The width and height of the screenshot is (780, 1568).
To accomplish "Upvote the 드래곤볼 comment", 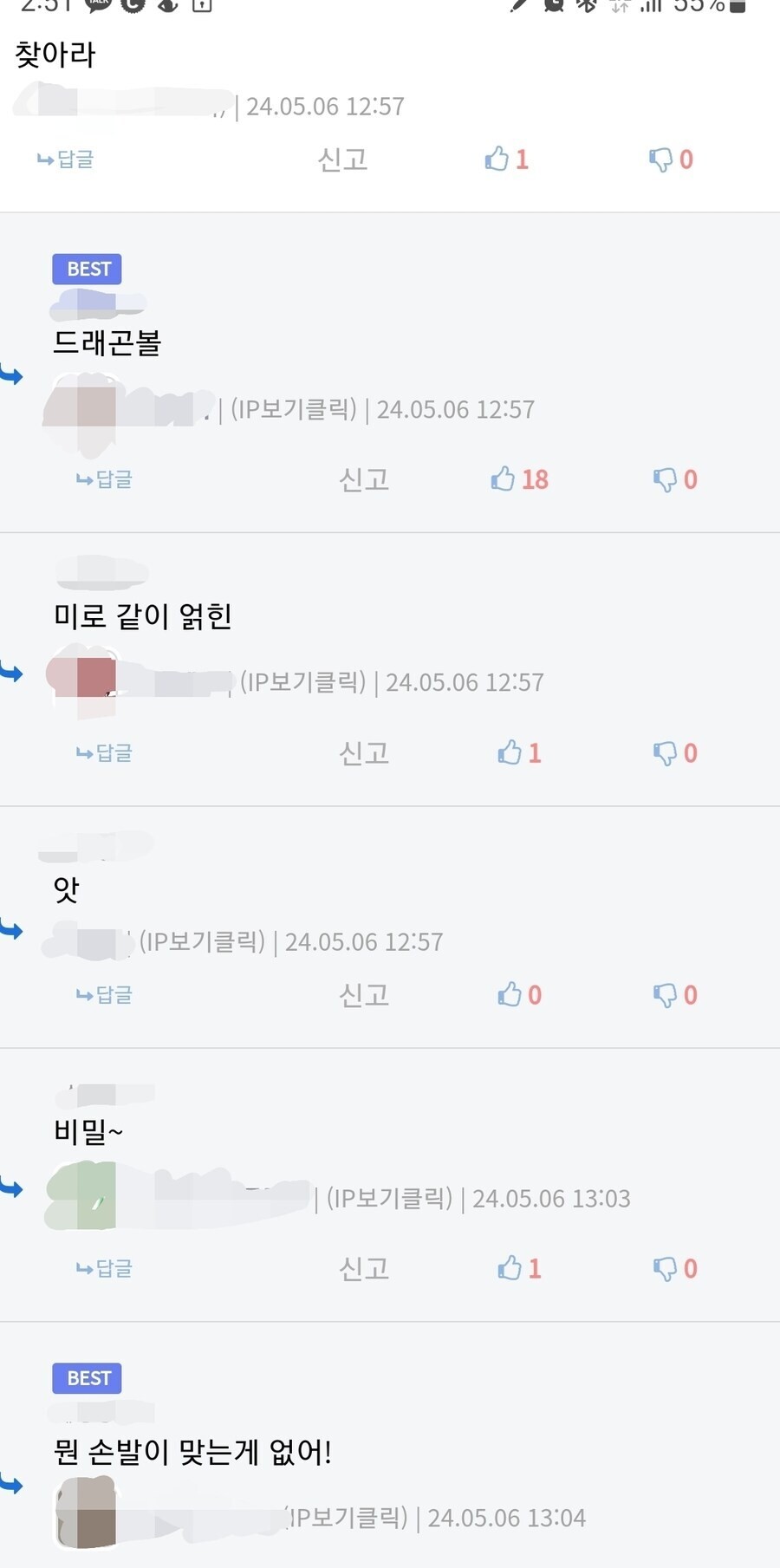I will pyautogui.click(x=520, y=479).
